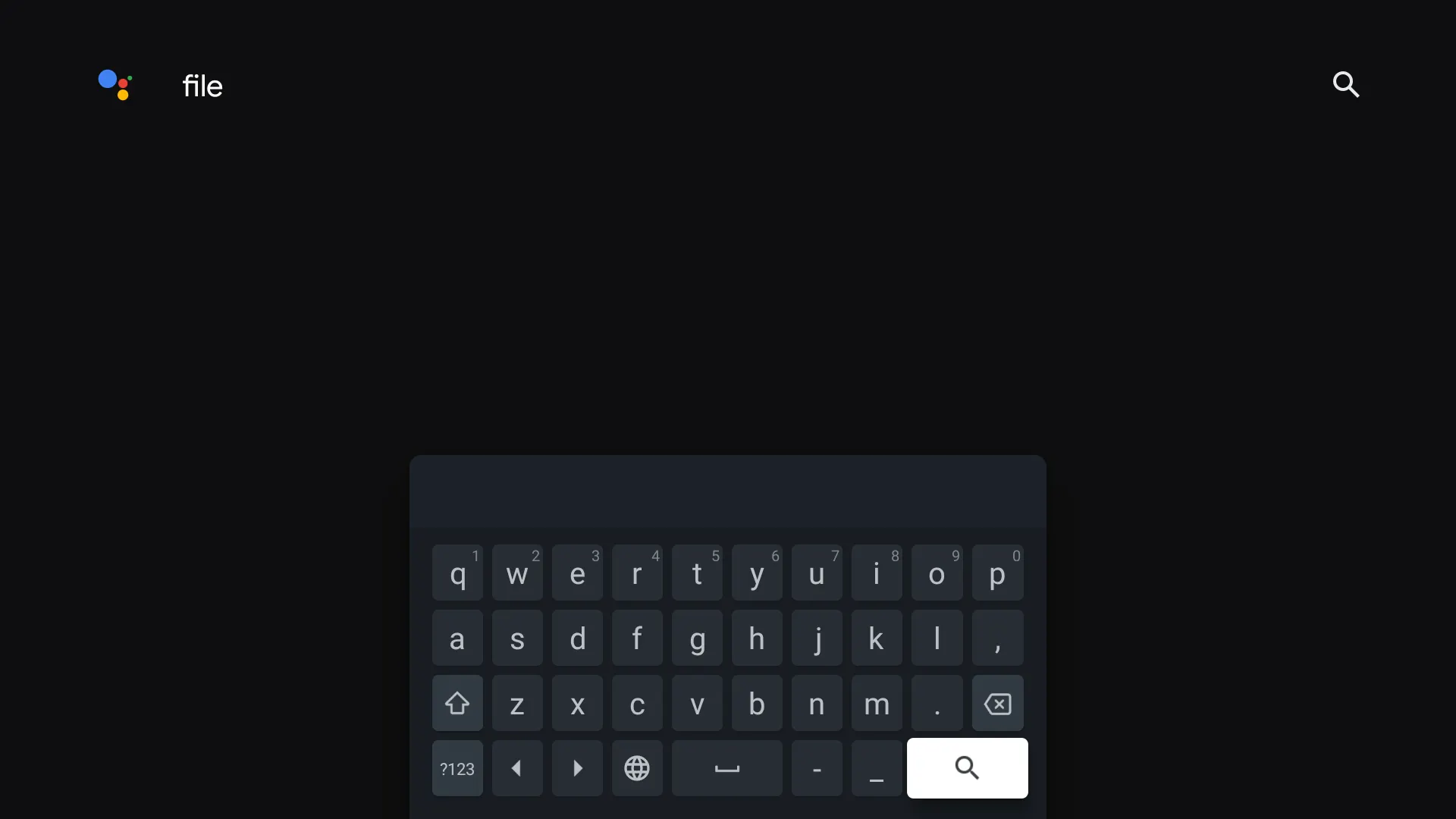Viewport: 1456px width, 819px height.
Task: Move the cursor right with the right arrow key
Action: pyautogui.click(x=577, y=769)
